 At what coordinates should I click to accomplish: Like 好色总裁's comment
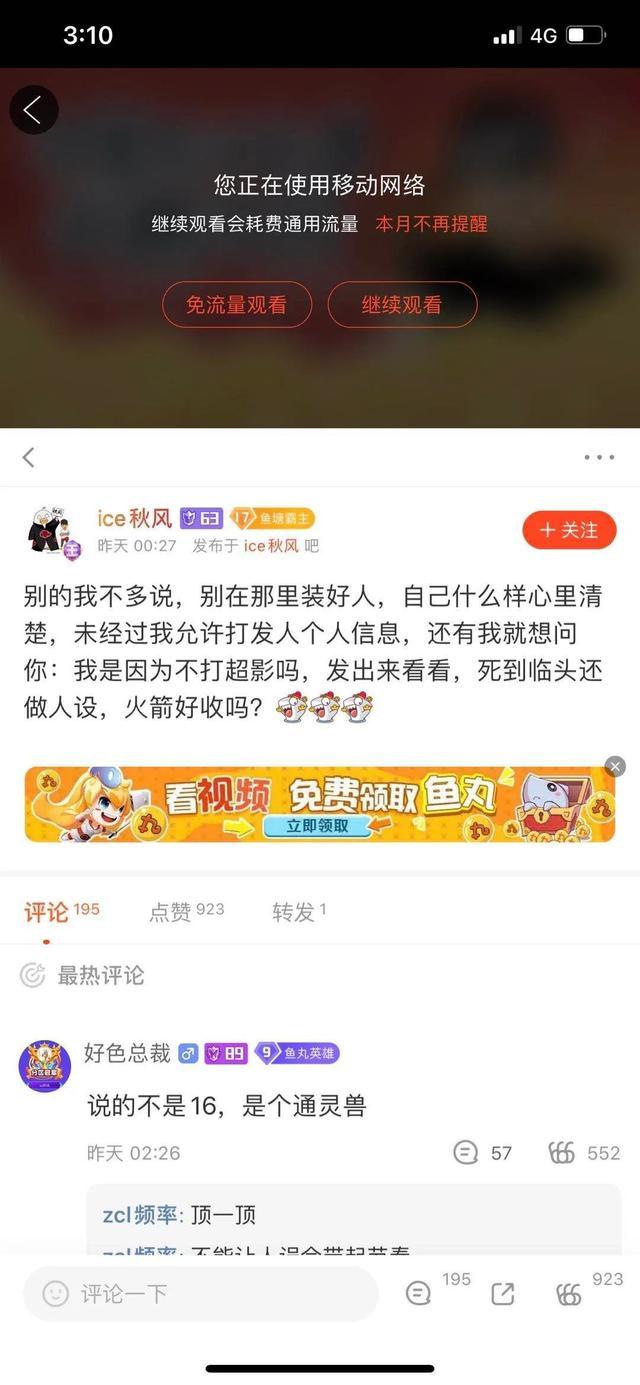563,1153
